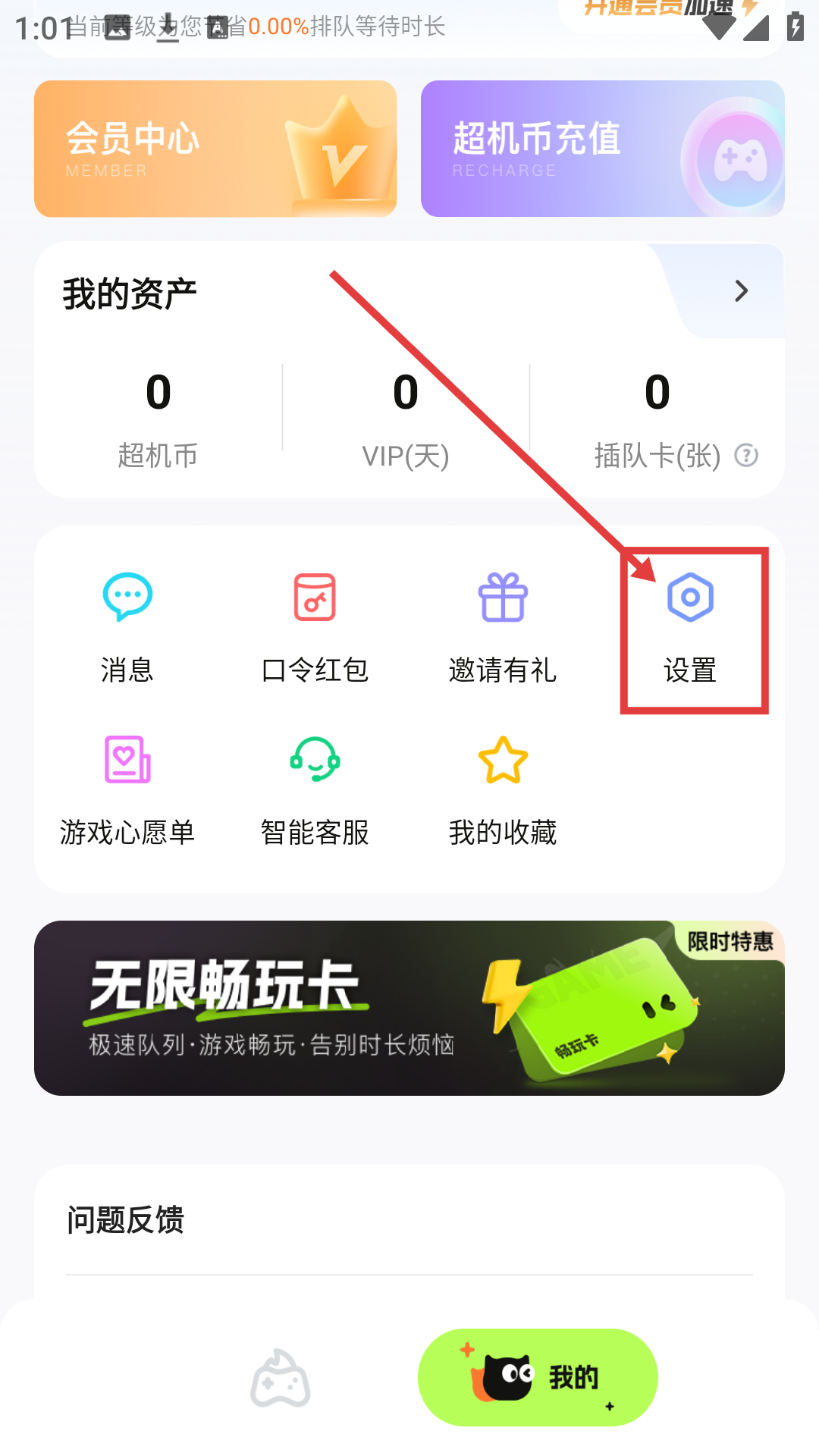Select the 我的 tab
Viewport: 819px width, 1456px height.
[538, 1377]
